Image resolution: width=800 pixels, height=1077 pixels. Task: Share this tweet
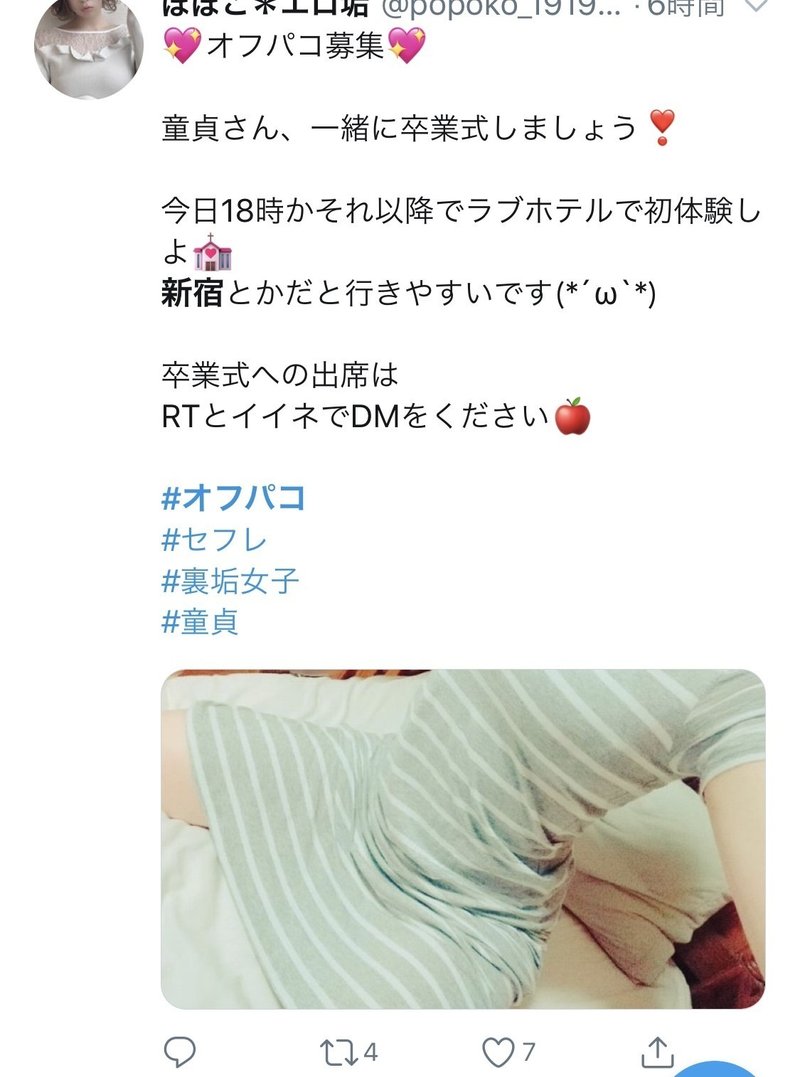click(657, 1051)
